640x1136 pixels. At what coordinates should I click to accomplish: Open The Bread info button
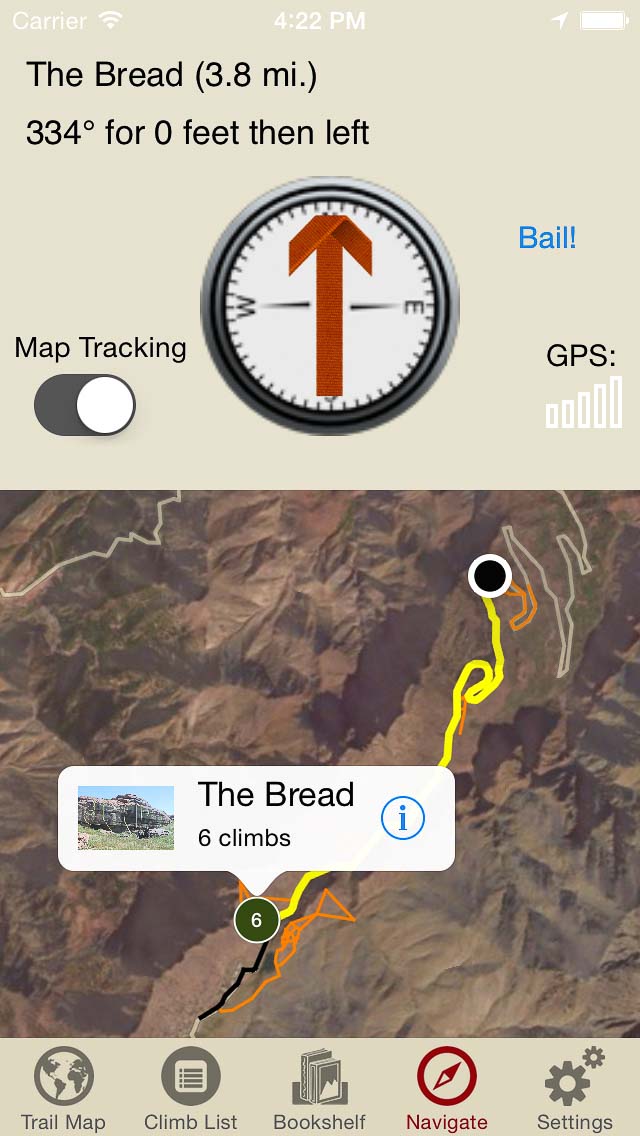403,819
